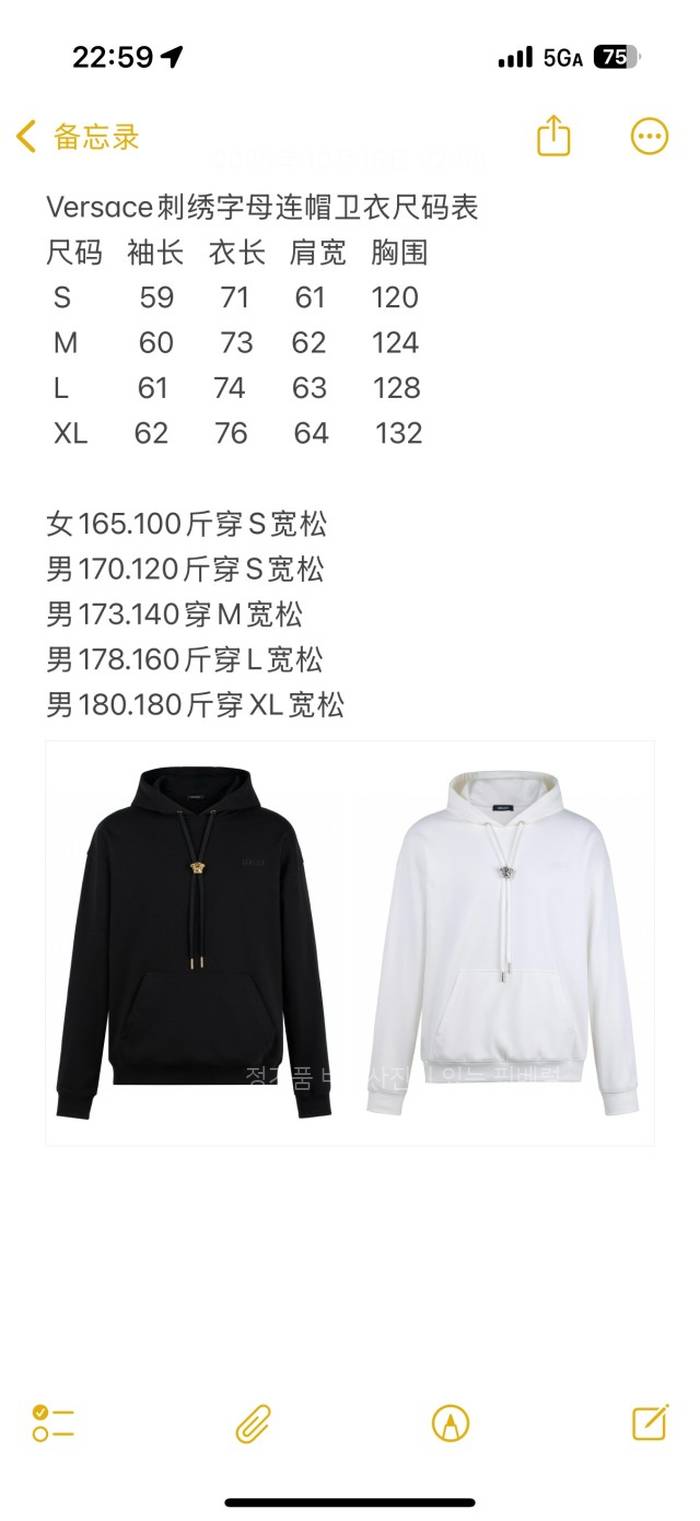Compose a new note
This screenshot has width=700, height=1521.
tap(649, 1422)
